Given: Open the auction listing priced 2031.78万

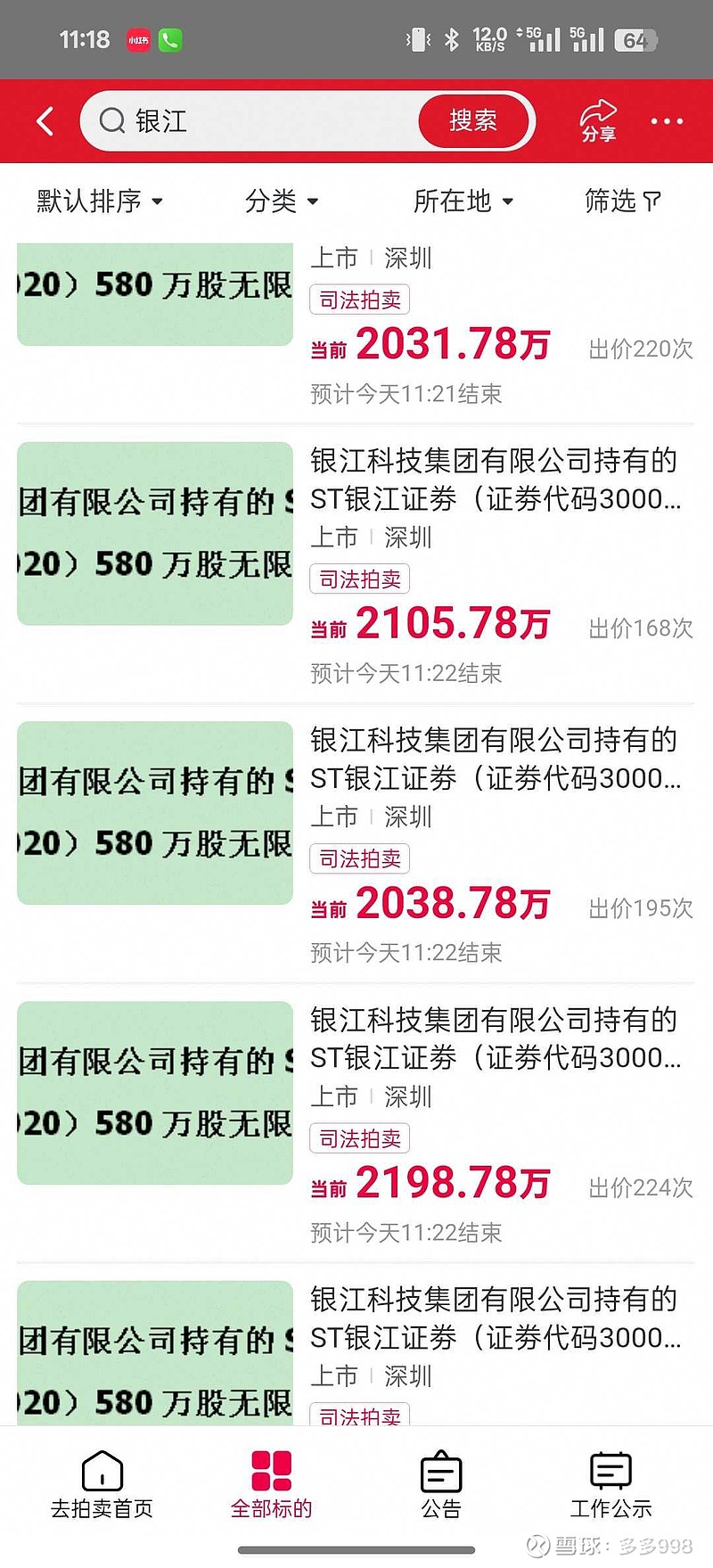Looking at the screenshot, I should pyautogui.click(x=430, y=344).
